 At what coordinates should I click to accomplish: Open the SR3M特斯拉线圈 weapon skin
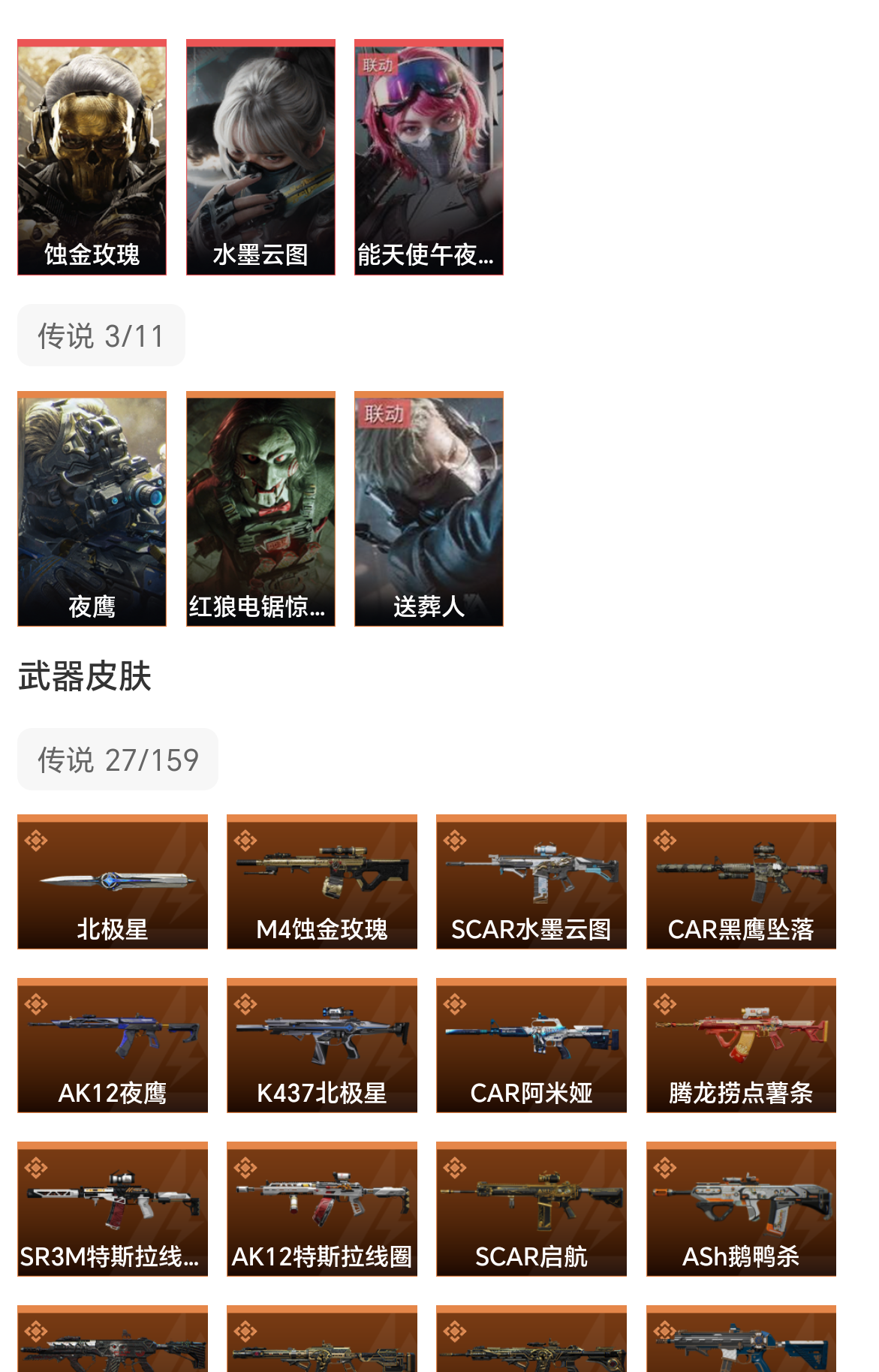[113, 1209]
